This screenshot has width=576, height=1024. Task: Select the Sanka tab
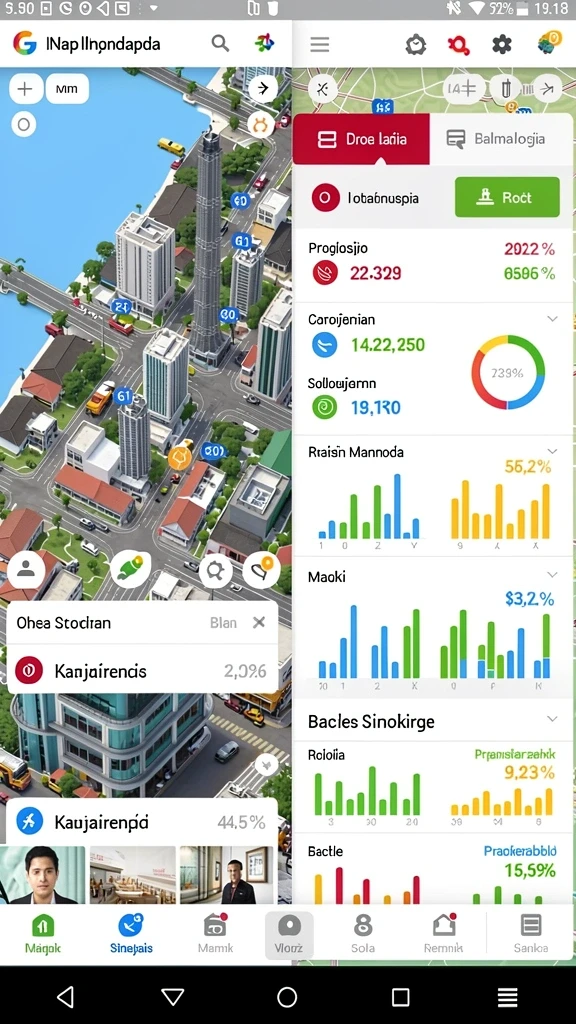pos(531,935)
